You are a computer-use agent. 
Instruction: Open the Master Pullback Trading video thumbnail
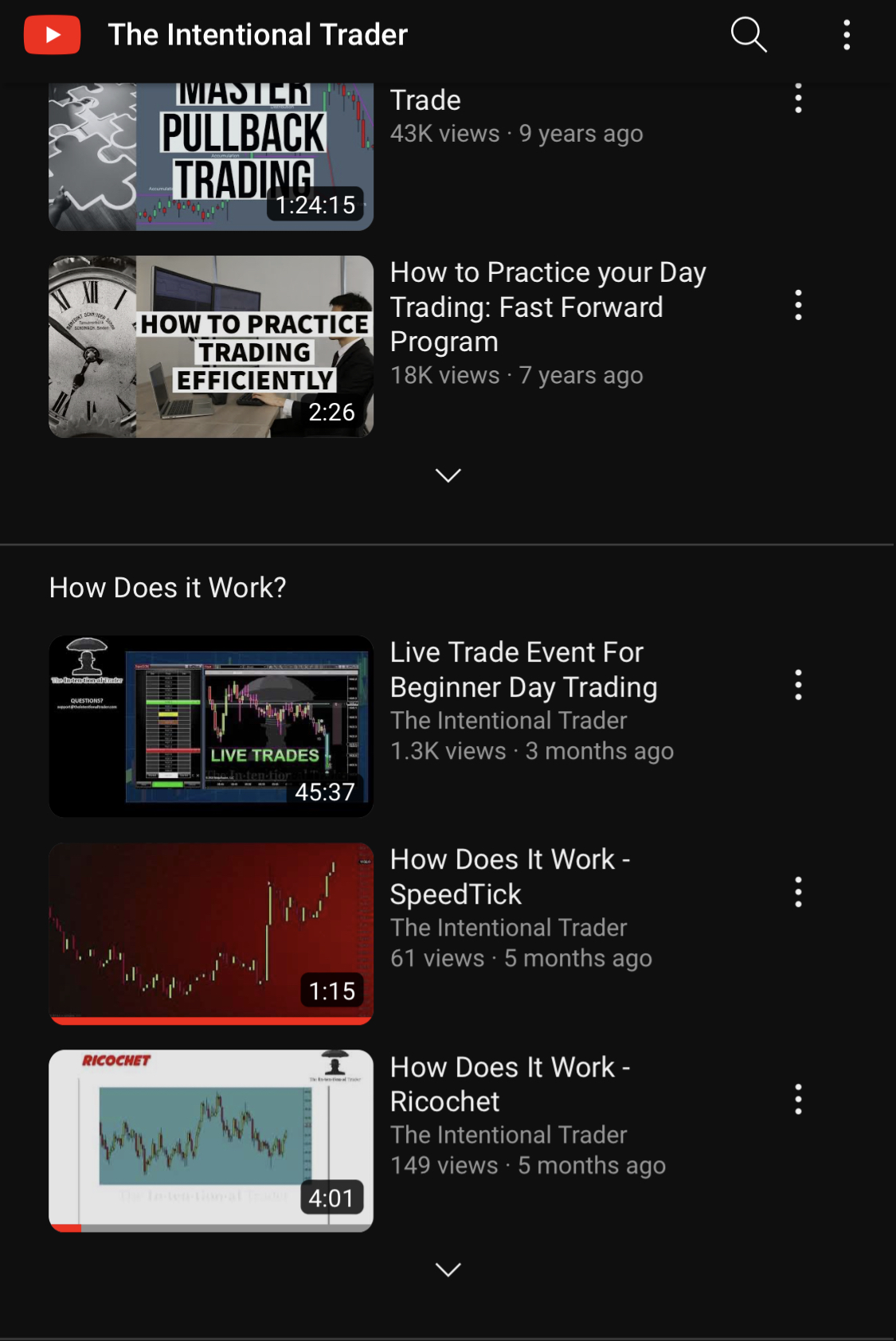click(x=211, y=156)
